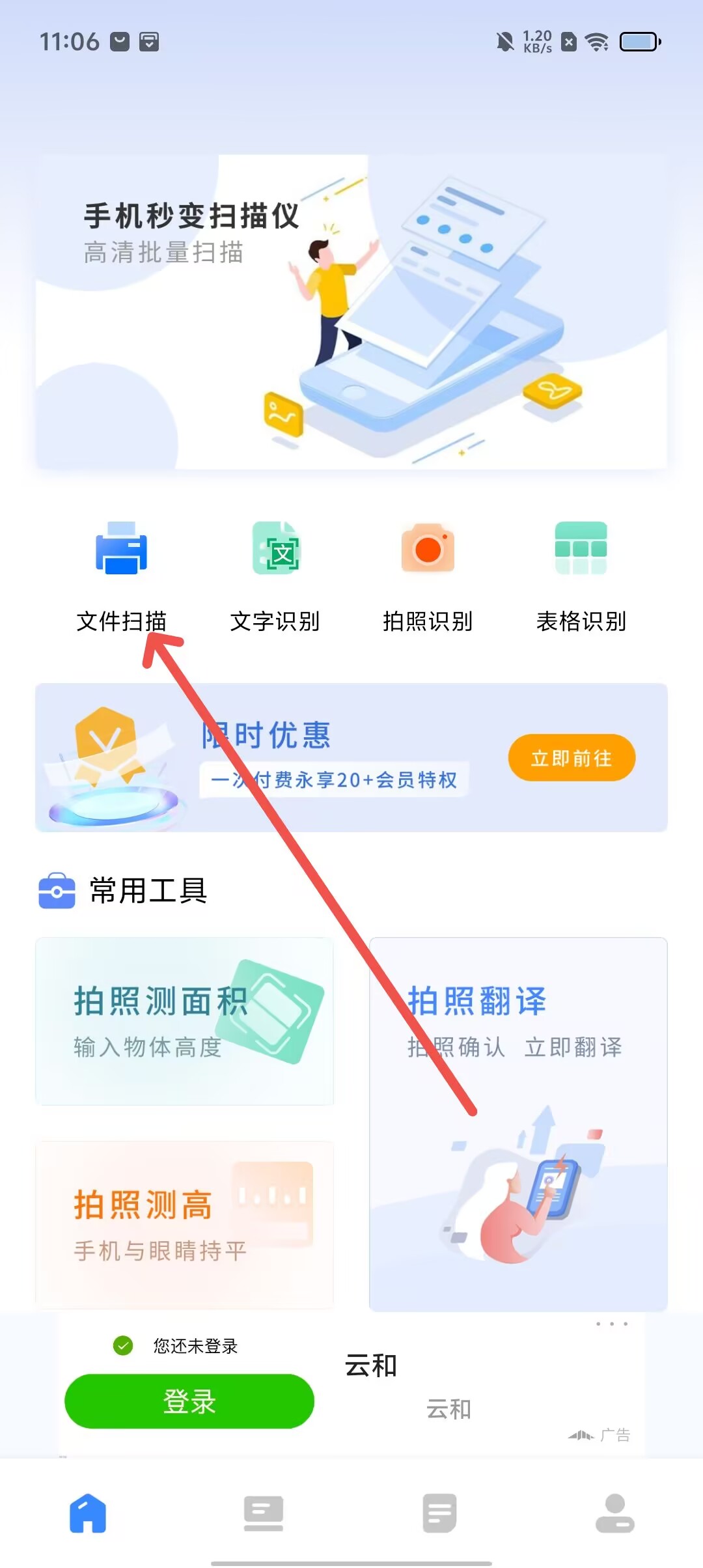Open the 拍照测高 height measuring card
Viewport: 703px width, 1568px height.
(x=184, y=1224)
